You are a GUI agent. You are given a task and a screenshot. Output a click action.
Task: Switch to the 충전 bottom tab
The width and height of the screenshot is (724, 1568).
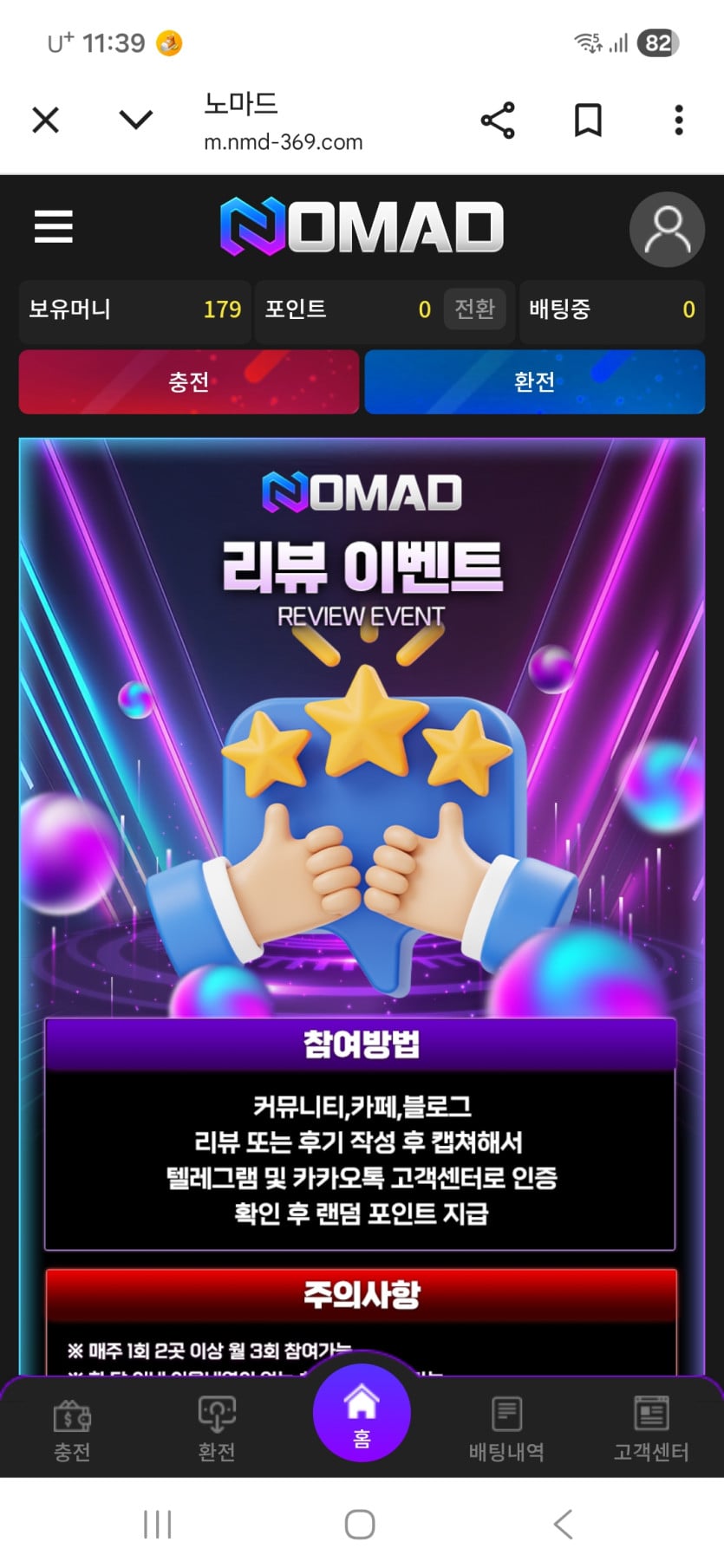coord(72,1429)
